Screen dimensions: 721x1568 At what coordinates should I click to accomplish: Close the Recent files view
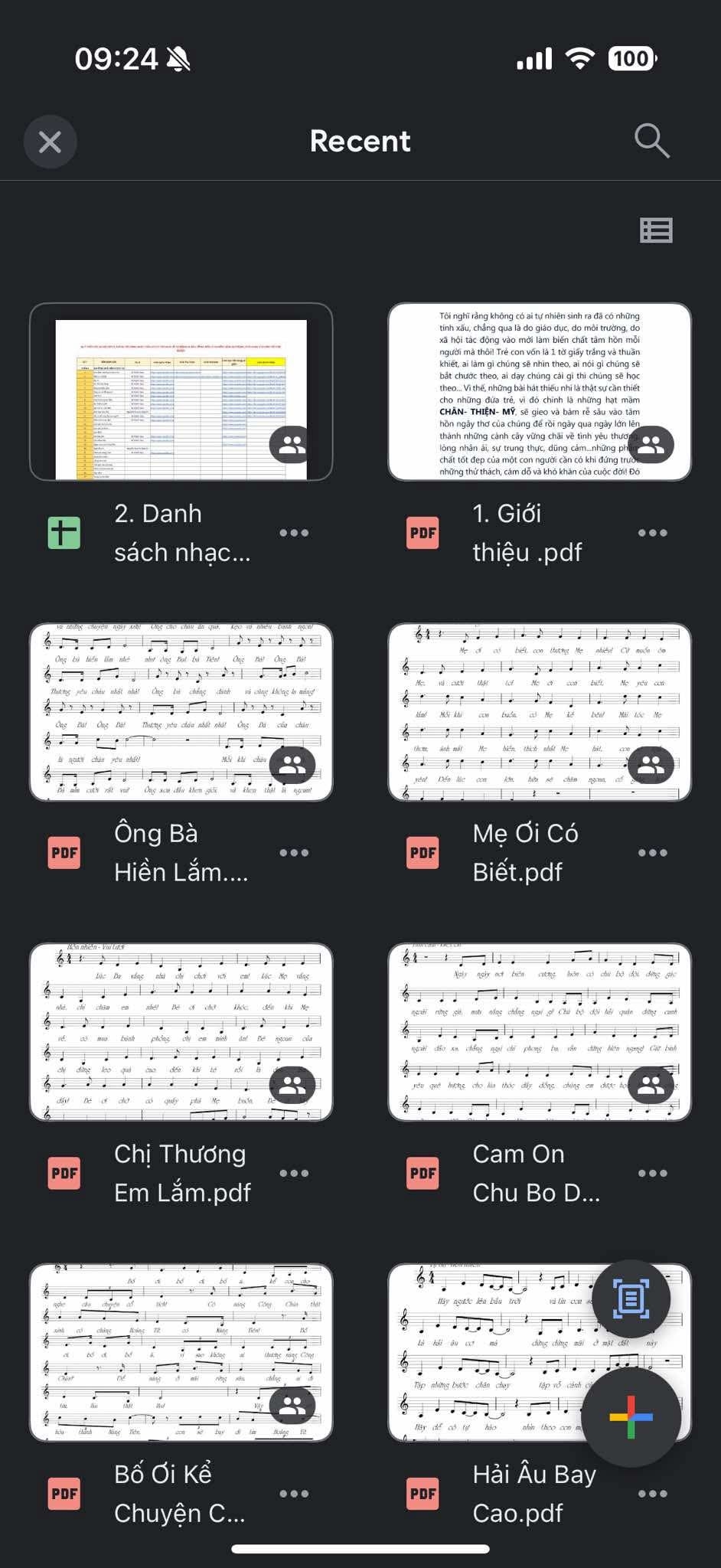[x=51, y=142]
